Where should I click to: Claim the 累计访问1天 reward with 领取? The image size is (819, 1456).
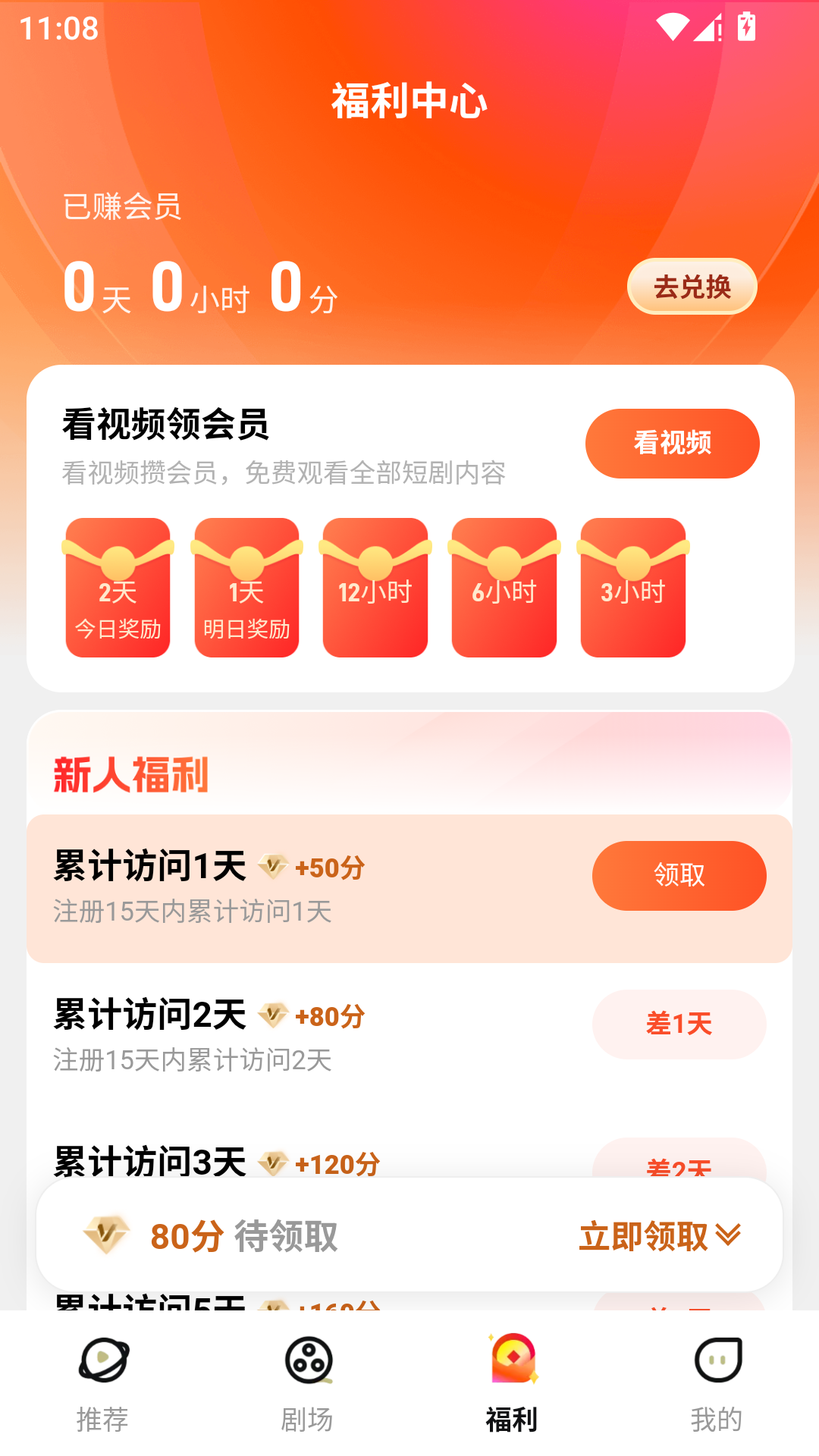[x=679, y=876]
